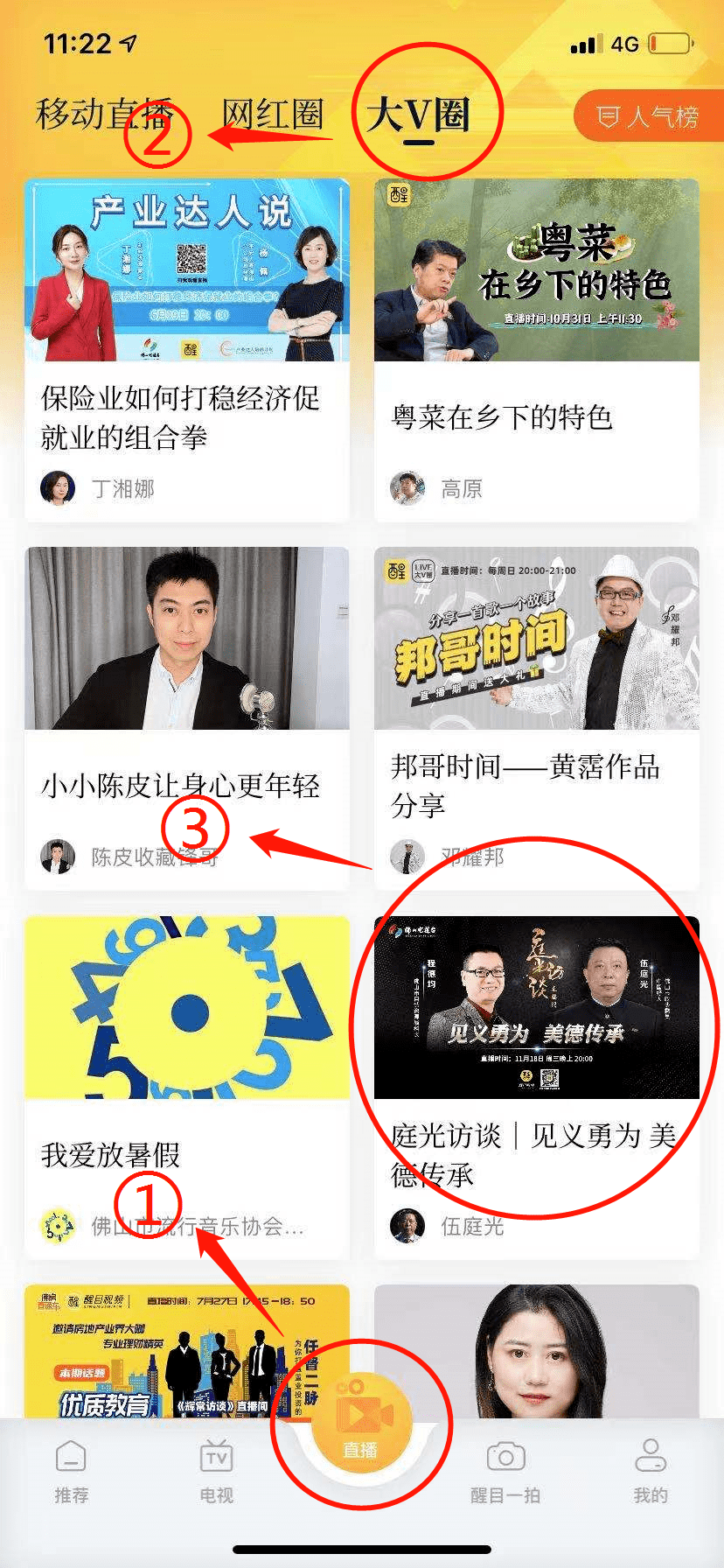Open 邦哥时间——黄霑作品分享 card
The height and width of the screenshot is (1568, 724).
click(x=536, y=717)
